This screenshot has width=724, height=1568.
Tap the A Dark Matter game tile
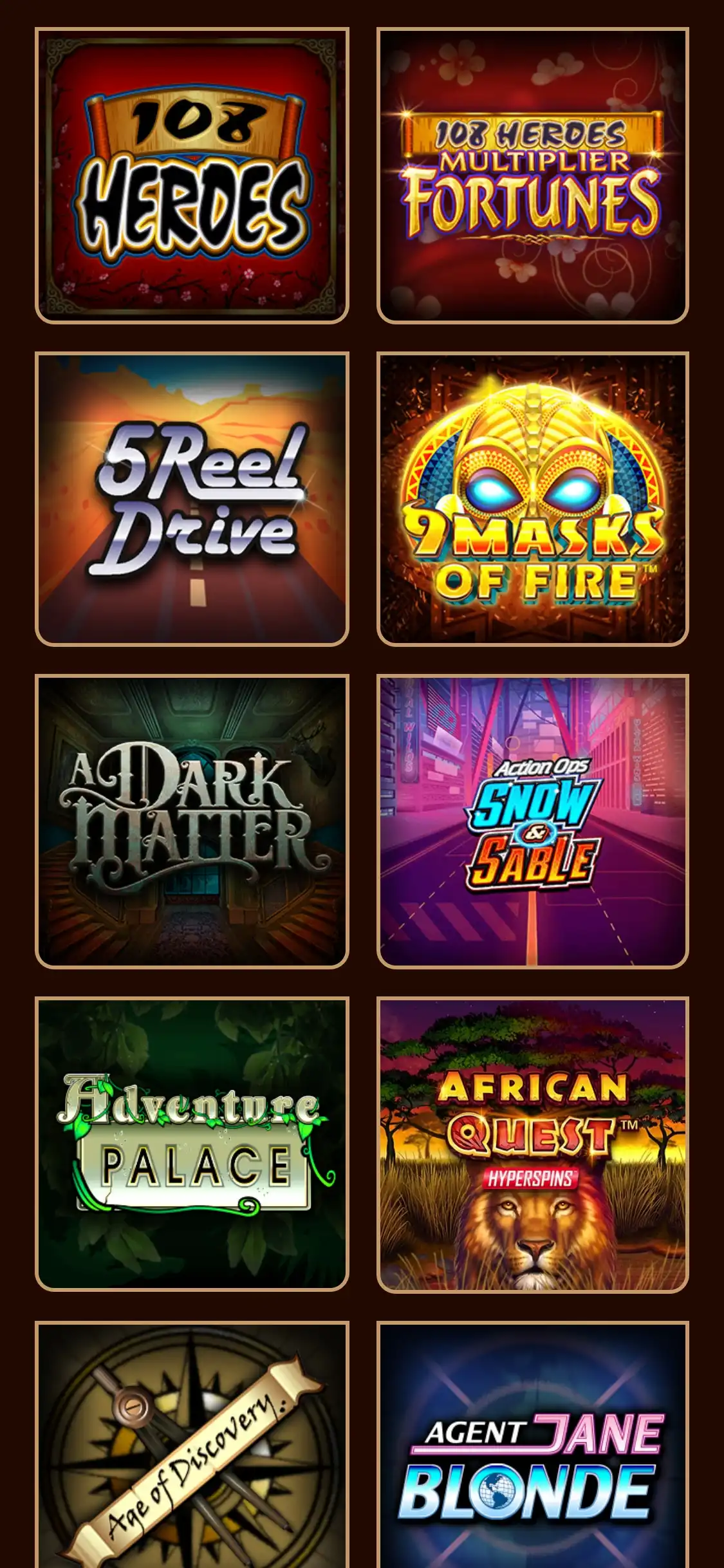[192, 821]
